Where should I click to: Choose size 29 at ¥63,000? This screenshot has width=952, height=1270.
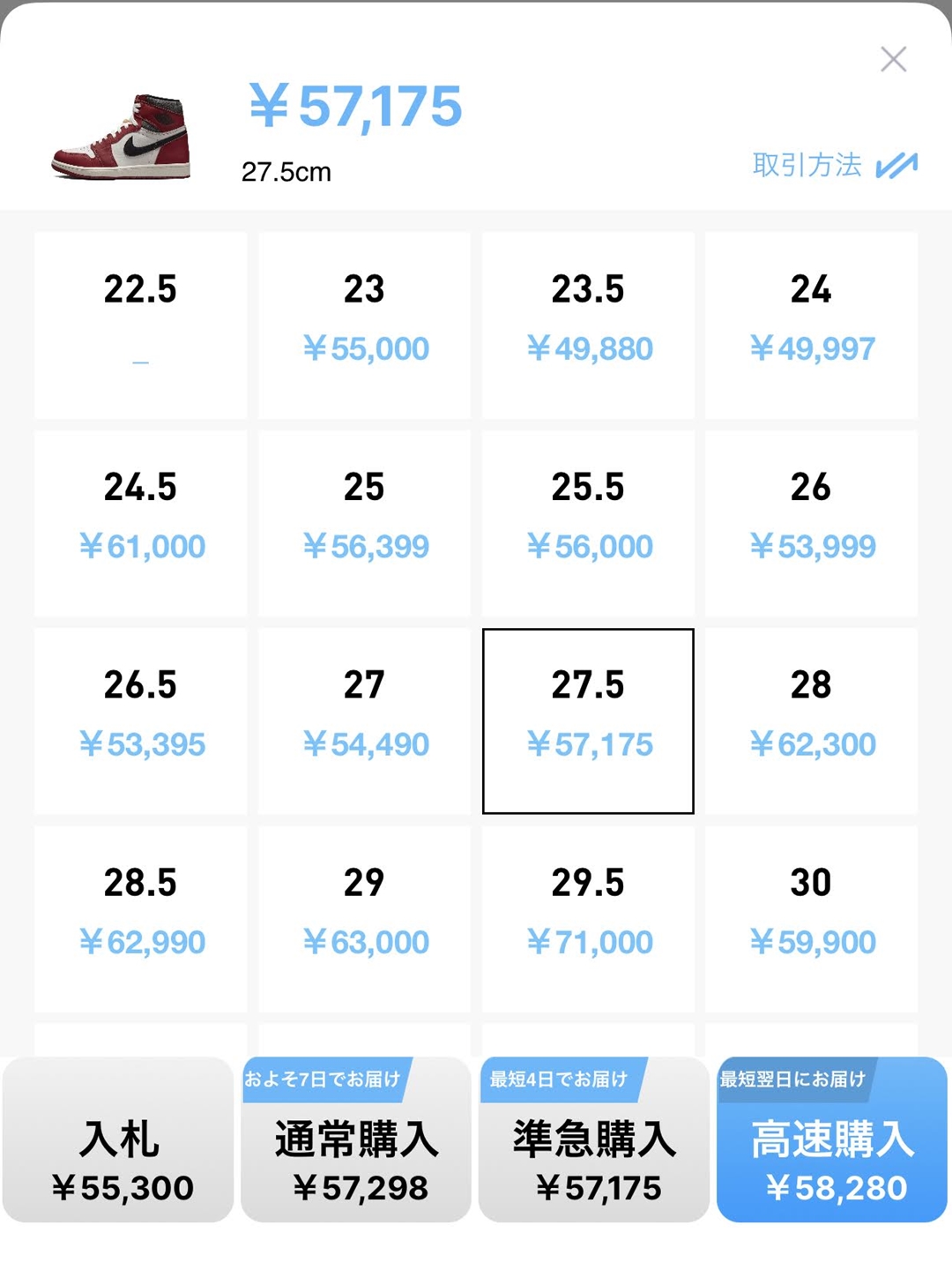coord(364,918)
